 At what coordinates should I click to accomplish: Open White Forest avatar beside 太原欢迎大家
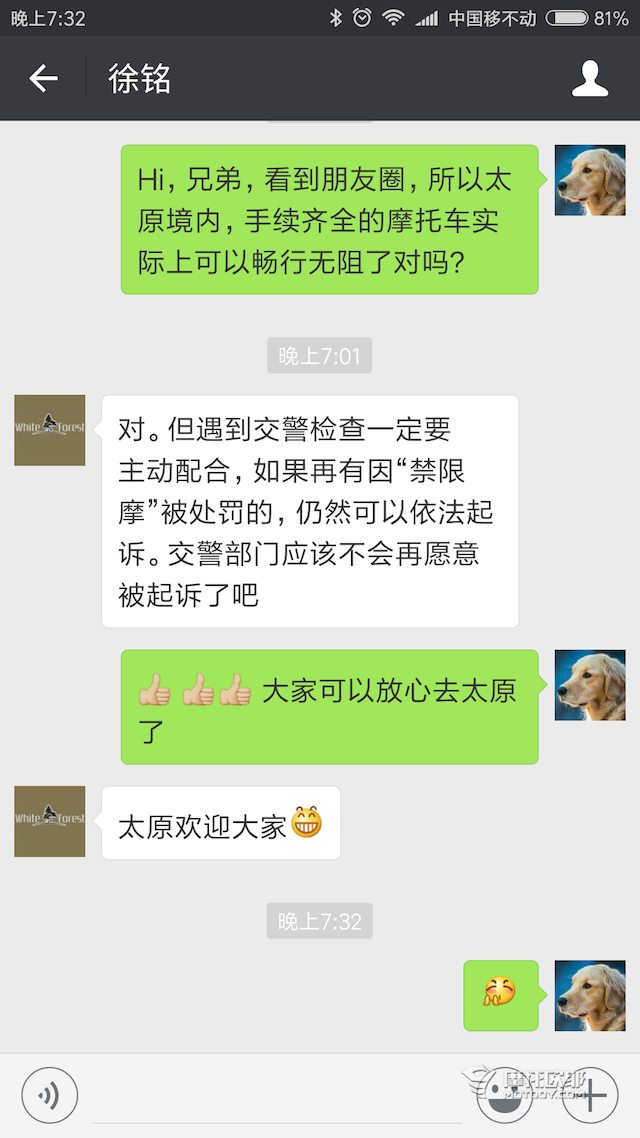click(50, 821)
